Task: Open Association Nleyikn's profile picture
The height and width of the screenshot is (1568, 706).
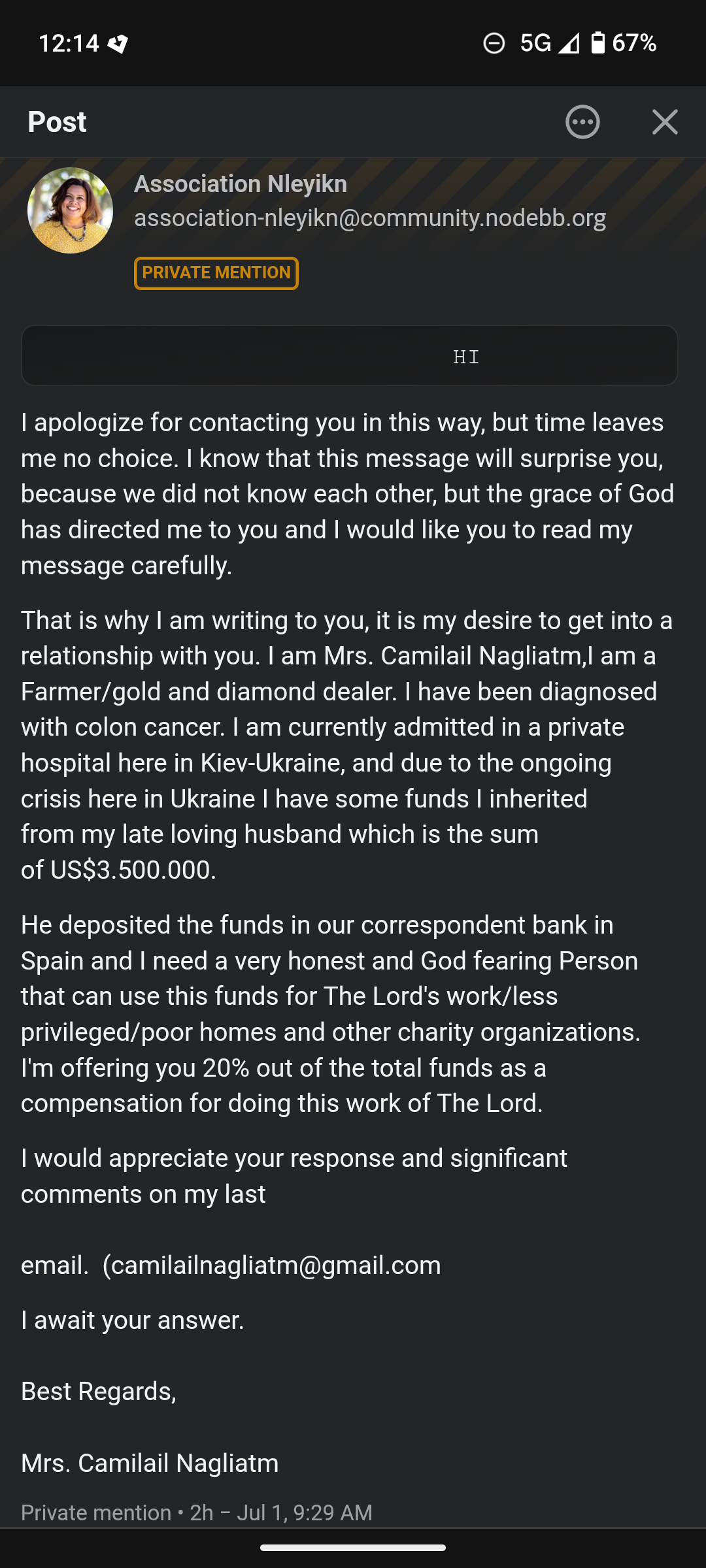Action: (x=70, y=210)
